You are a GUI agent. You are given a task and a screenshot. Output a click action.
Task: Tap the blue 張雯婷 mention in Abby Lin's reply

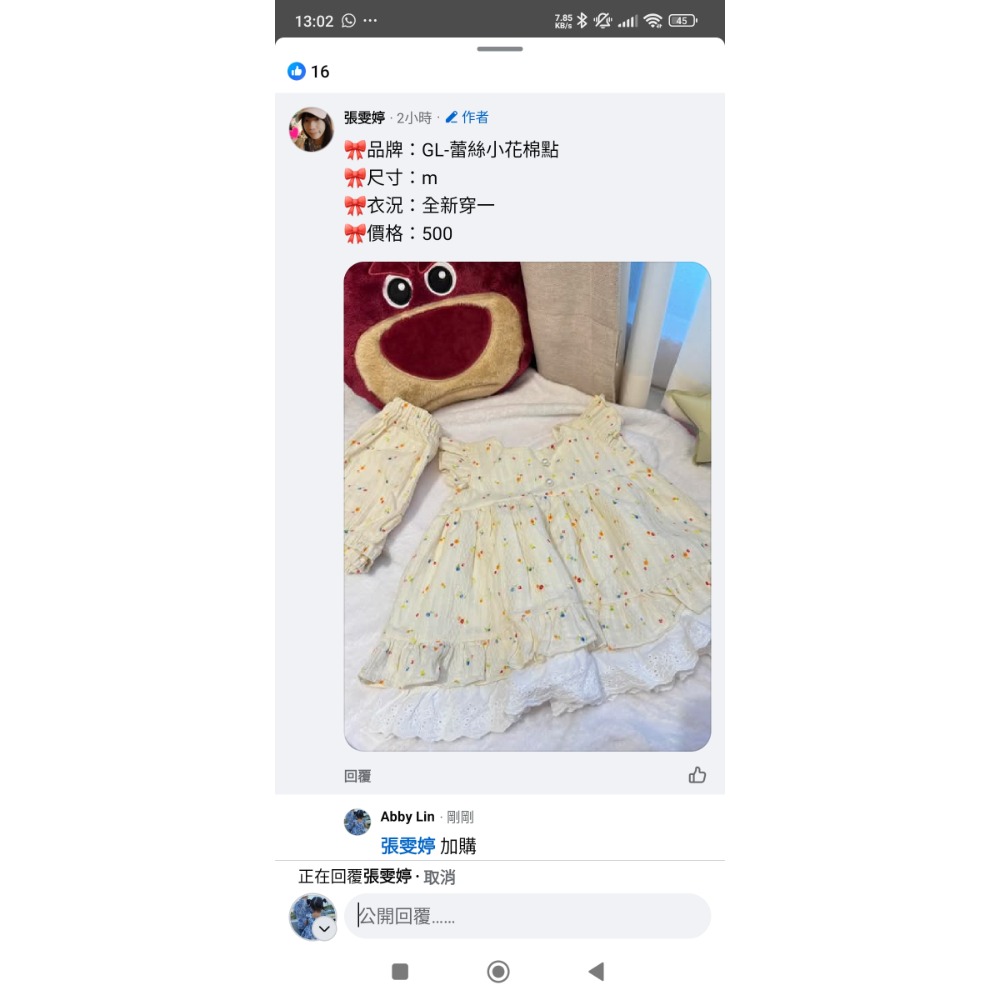coord(408,846)
